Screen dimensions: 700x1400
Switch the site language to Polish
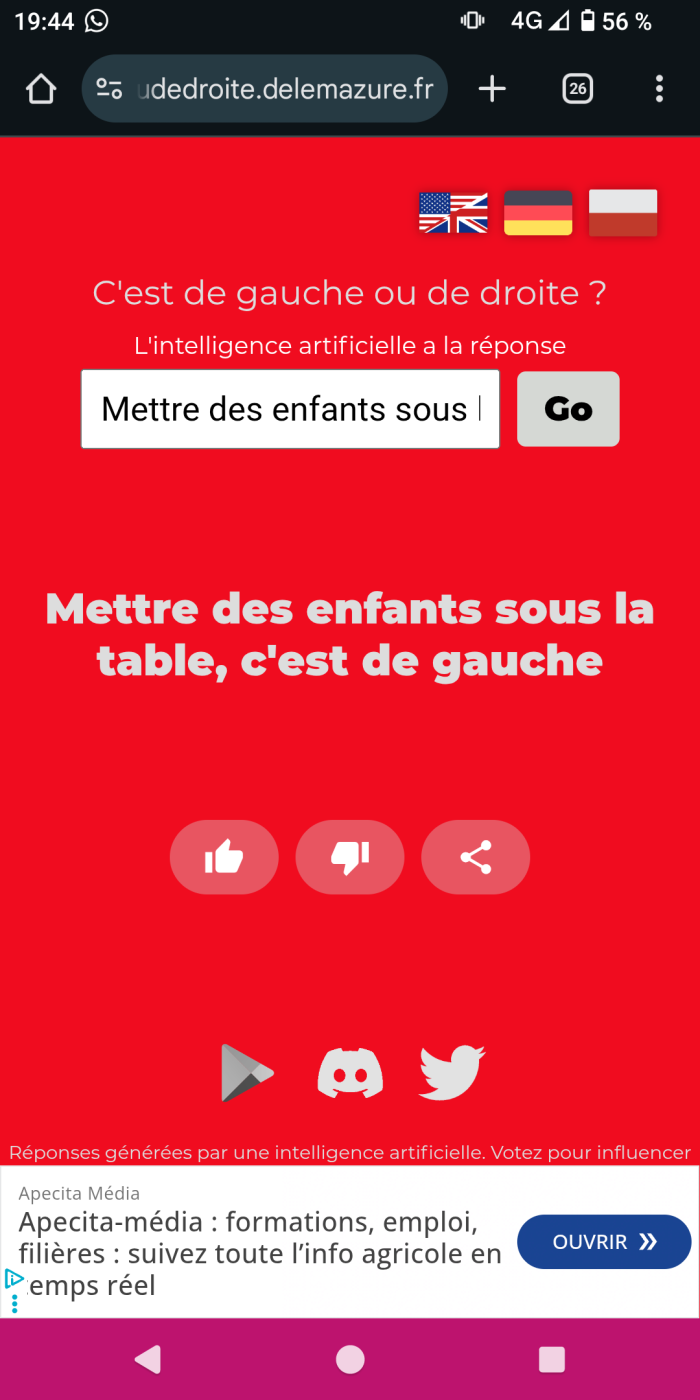click(x=623, y=213)
